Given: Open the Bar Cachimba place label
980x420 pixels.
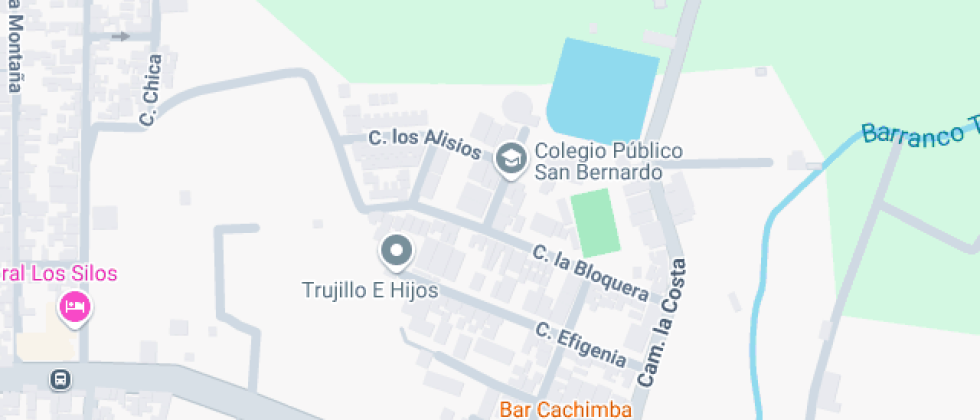Looking at the screenshot, I should point(566,409).
